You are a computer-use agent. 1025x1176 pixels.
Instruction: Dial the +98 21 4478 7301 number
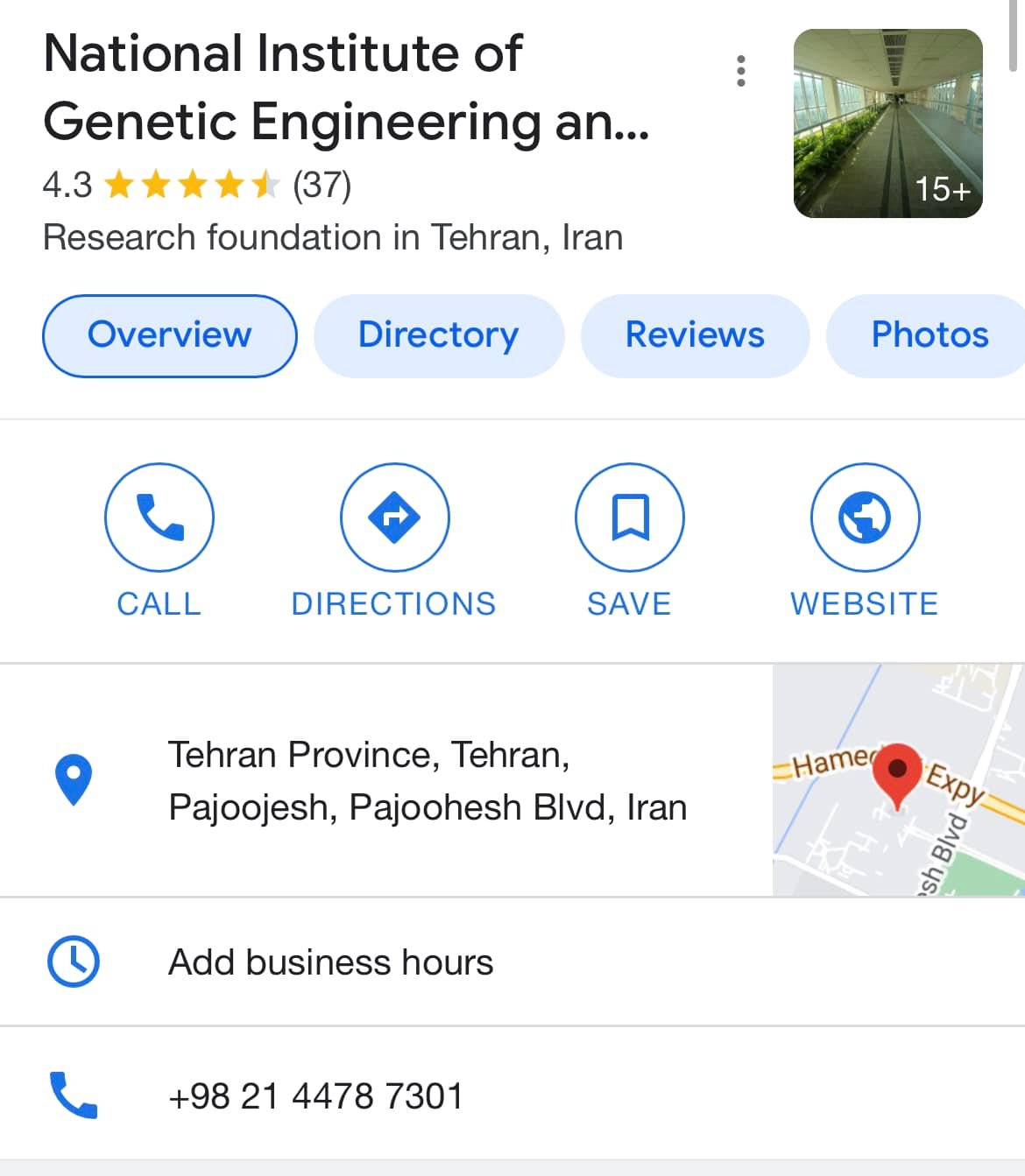point(315,1096)
